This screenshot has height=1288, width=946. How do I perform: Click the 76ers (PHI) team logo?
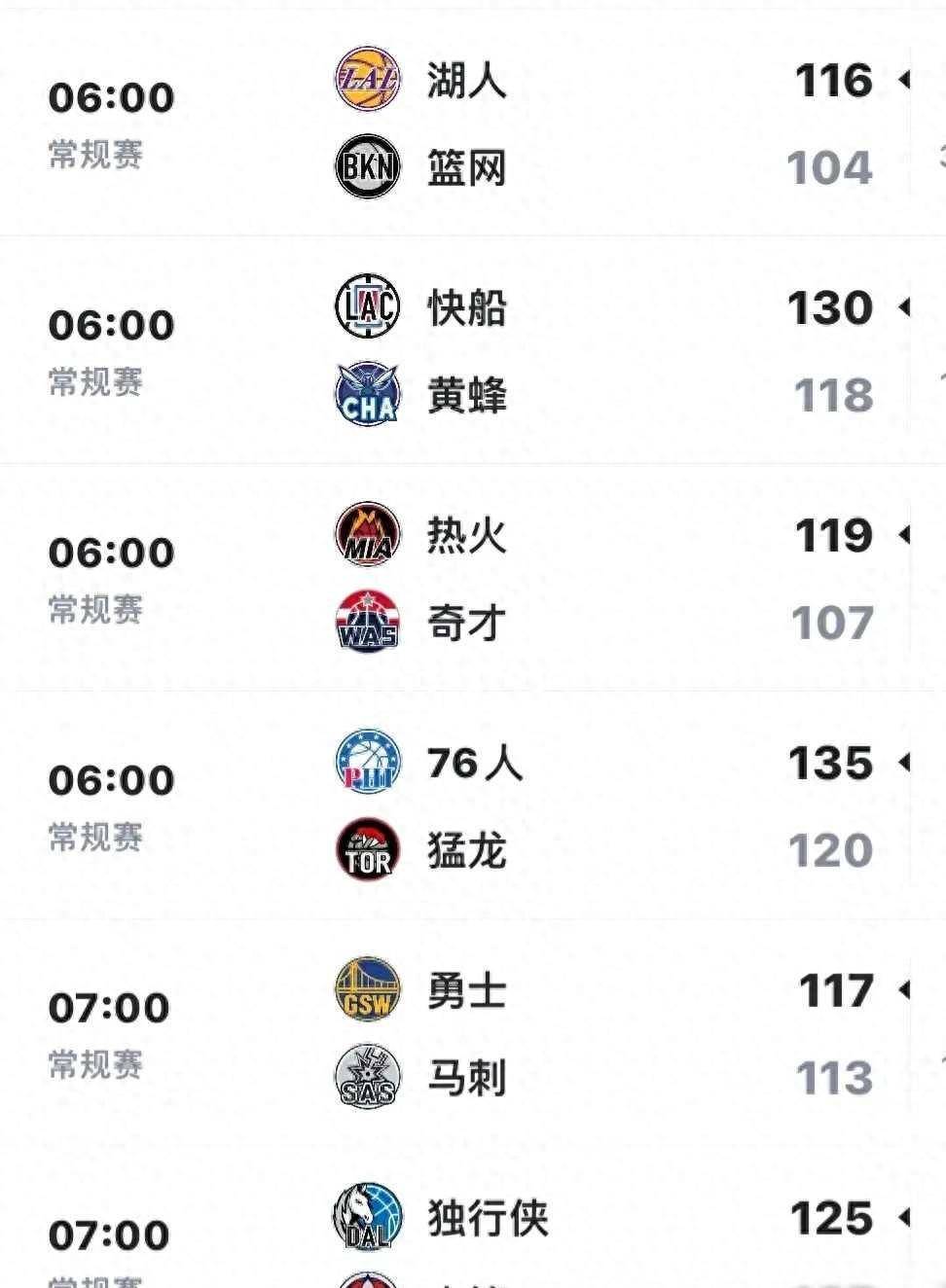(x=366, y=765)
